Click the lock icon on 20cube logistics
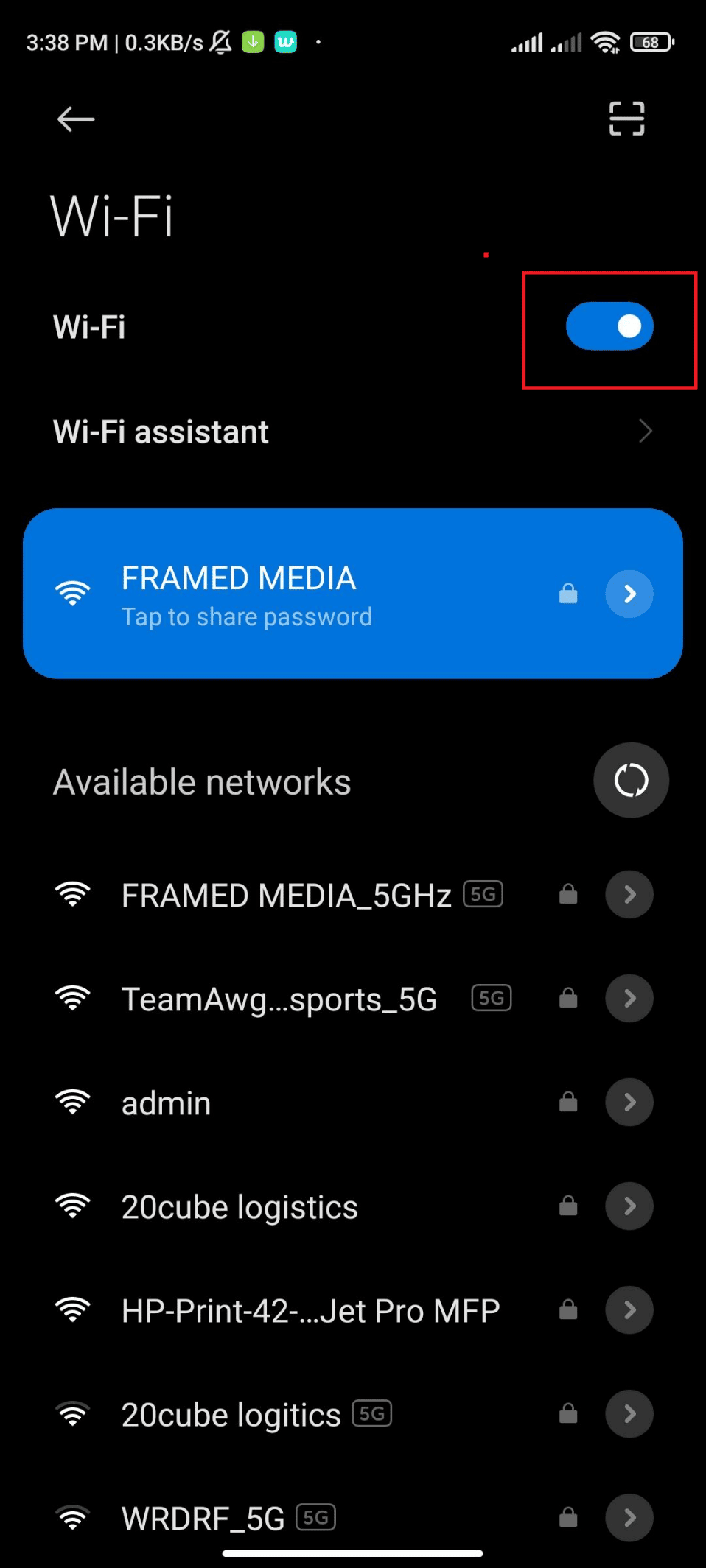The height and width of the screenshot is (1568, 706). [x=567, y=1206]
